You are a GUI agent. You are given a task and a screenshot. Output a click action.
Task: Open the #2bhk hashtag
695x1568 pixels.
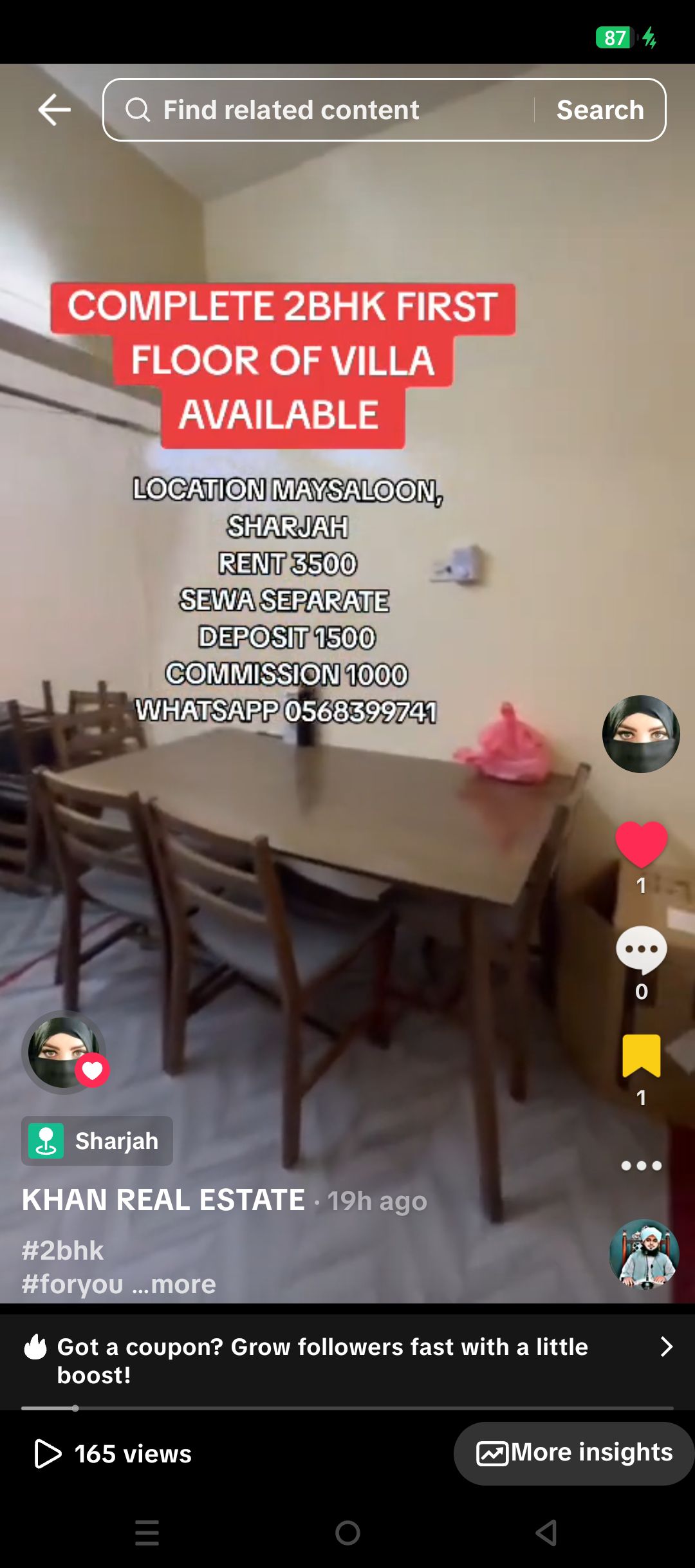coord(63,1250)
